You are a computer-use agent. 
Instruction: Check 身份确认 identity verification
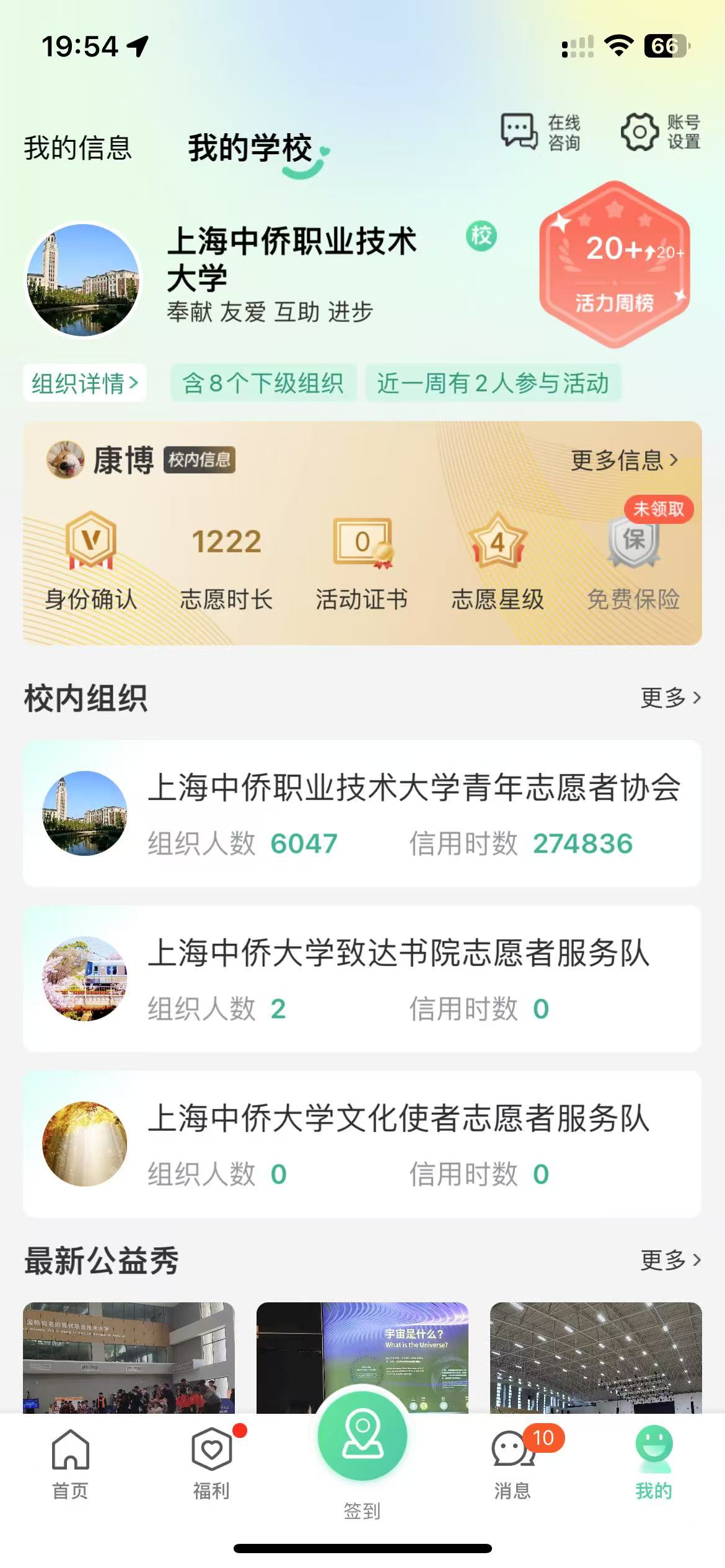91,561
